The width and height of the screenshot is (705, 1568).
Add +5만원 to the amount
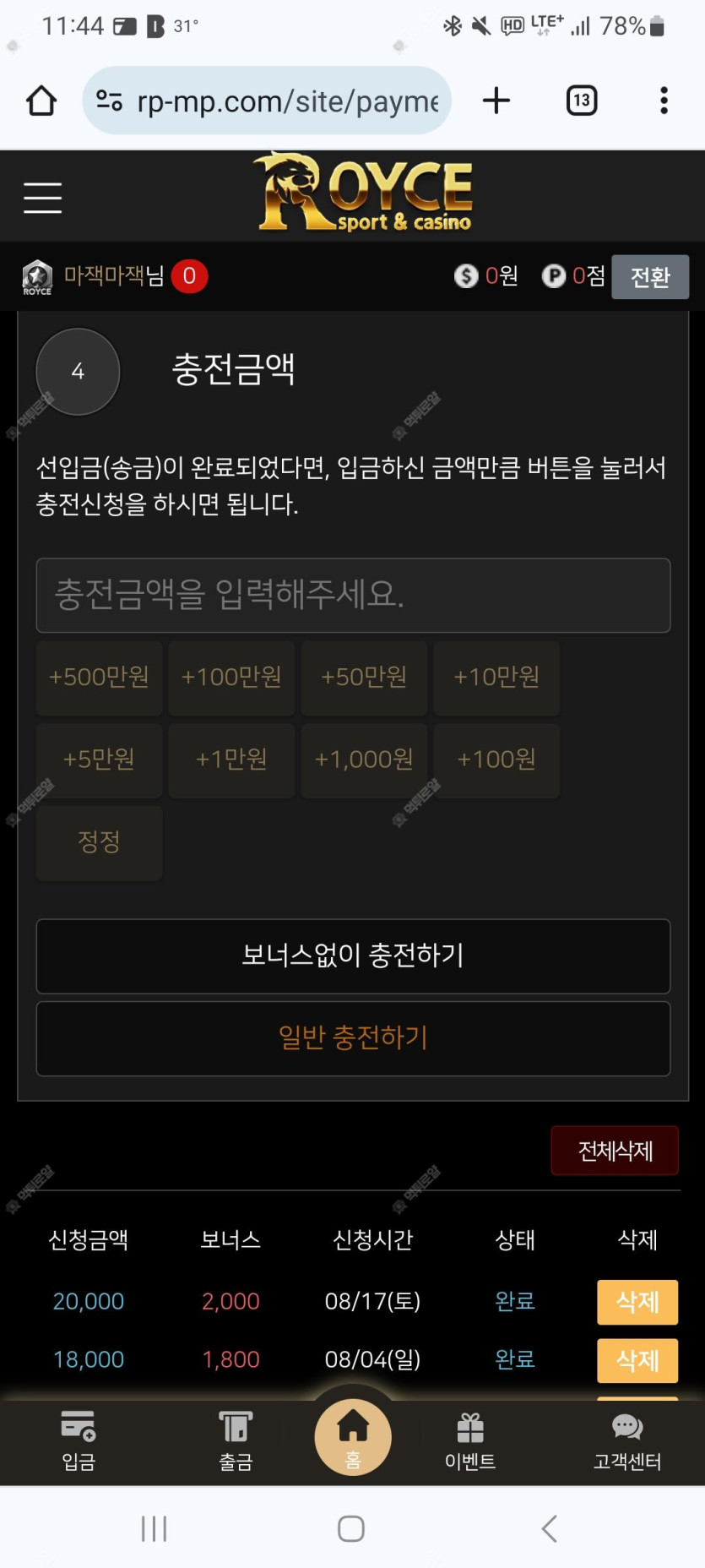coord(99,760)
